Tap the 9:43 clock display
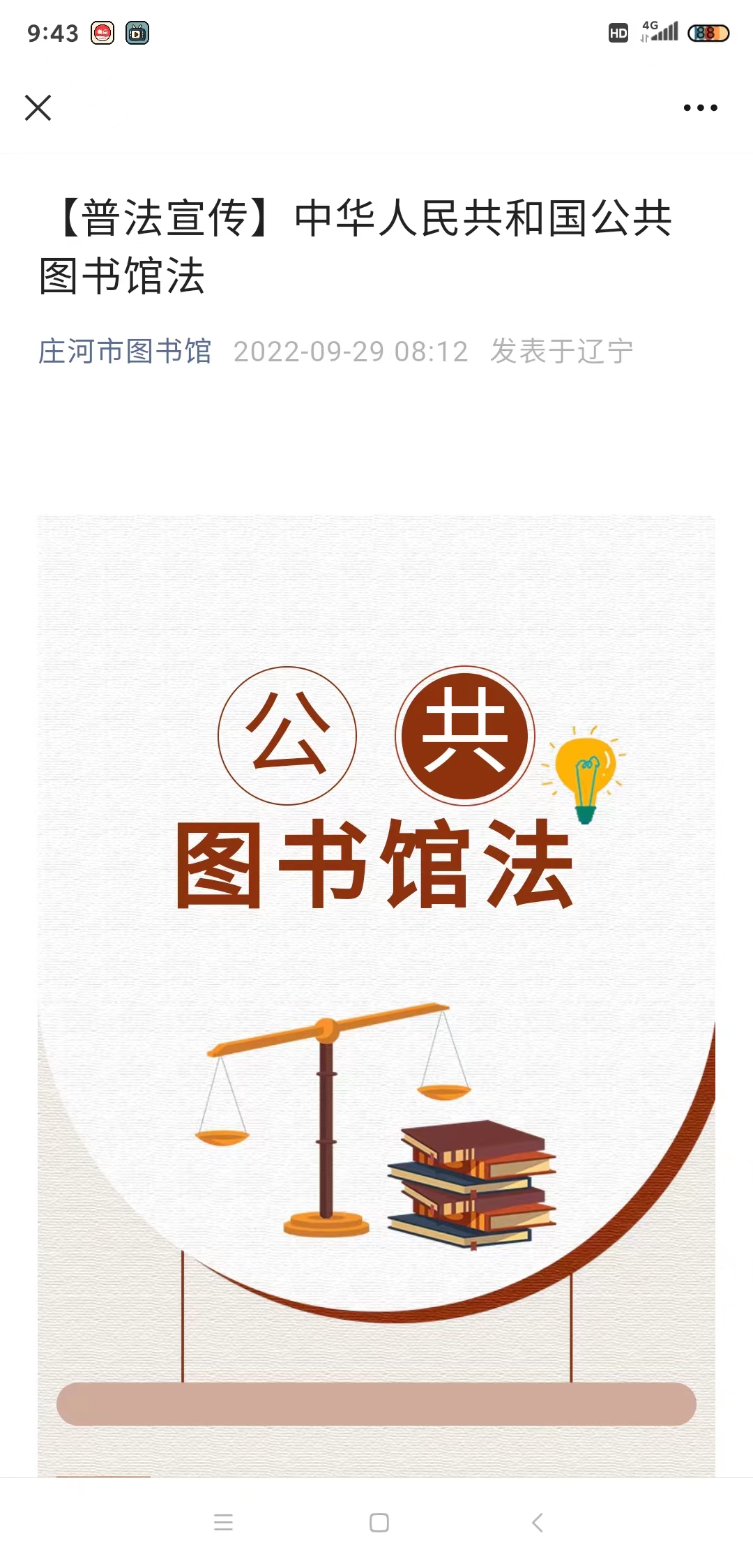Screen dimensions: 753x1568 point(52,33)
